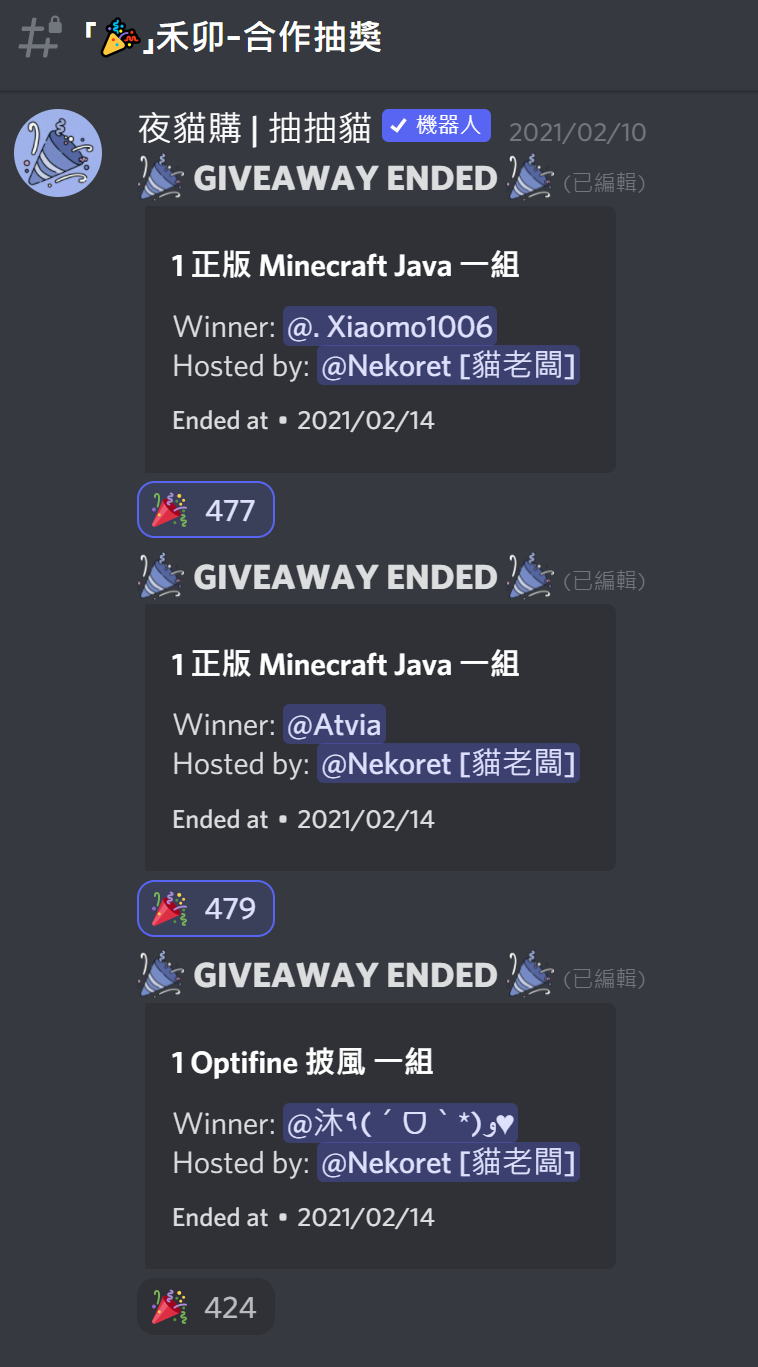Open the @Atvia winner mention
758x1367 pixels.
[x=334, y=724]
